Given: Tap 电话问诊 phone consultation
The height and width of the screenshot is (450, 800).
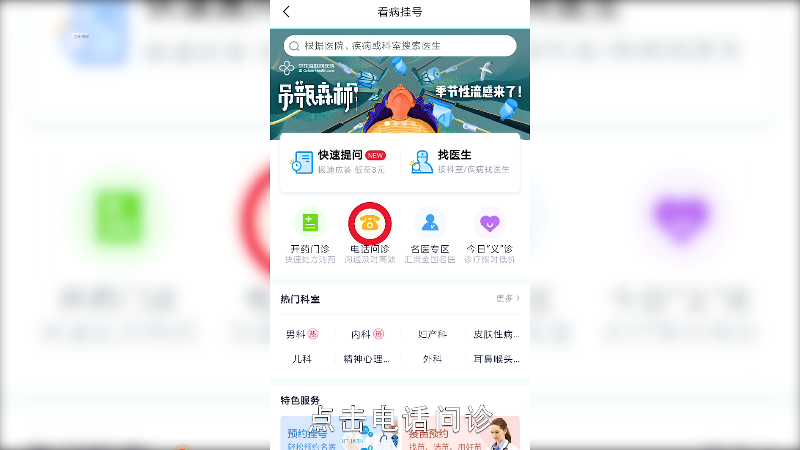Looking at the screenshot, I should pyautogui.click(x=369, y=223).
